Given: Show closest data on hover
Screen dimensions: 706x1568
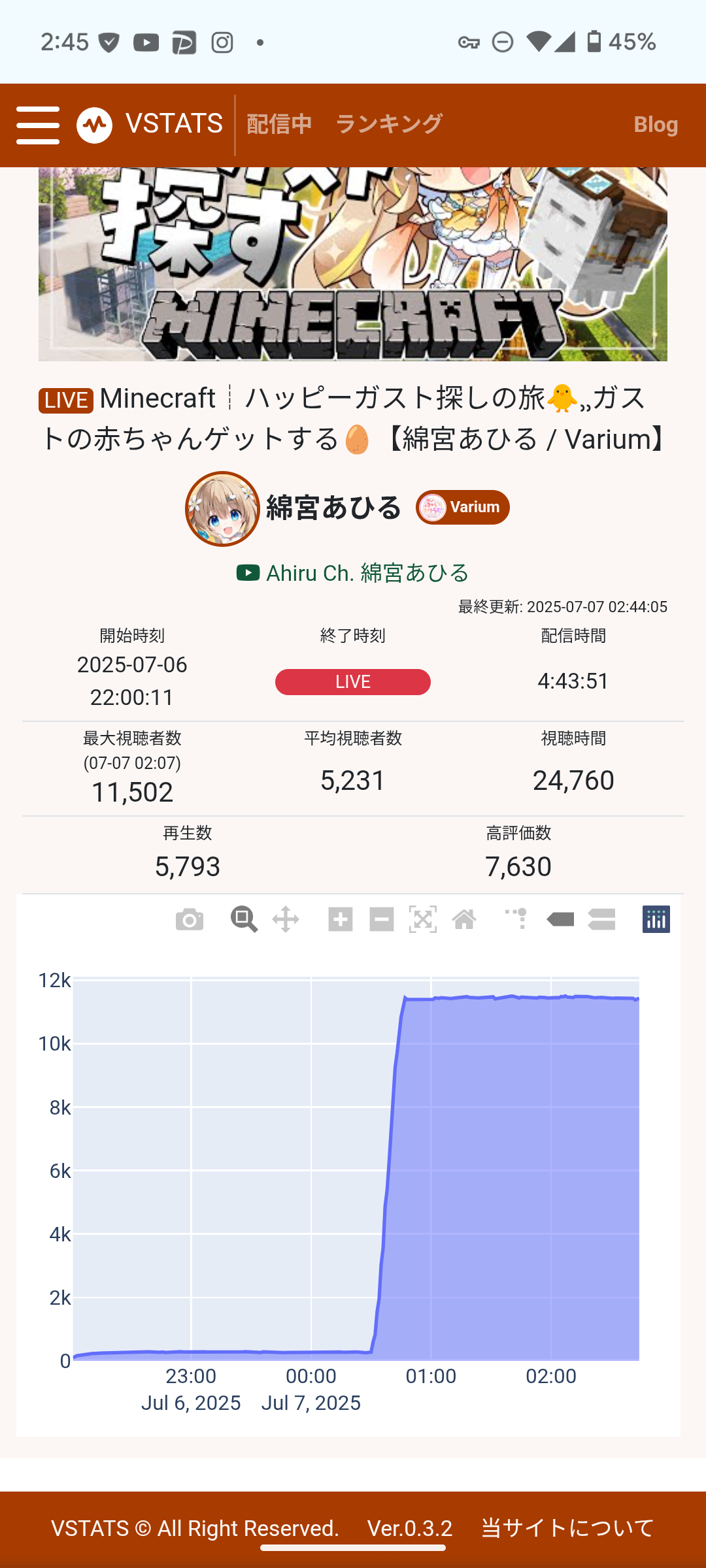Looking at the screenshot, I should [x=560, y=920].
